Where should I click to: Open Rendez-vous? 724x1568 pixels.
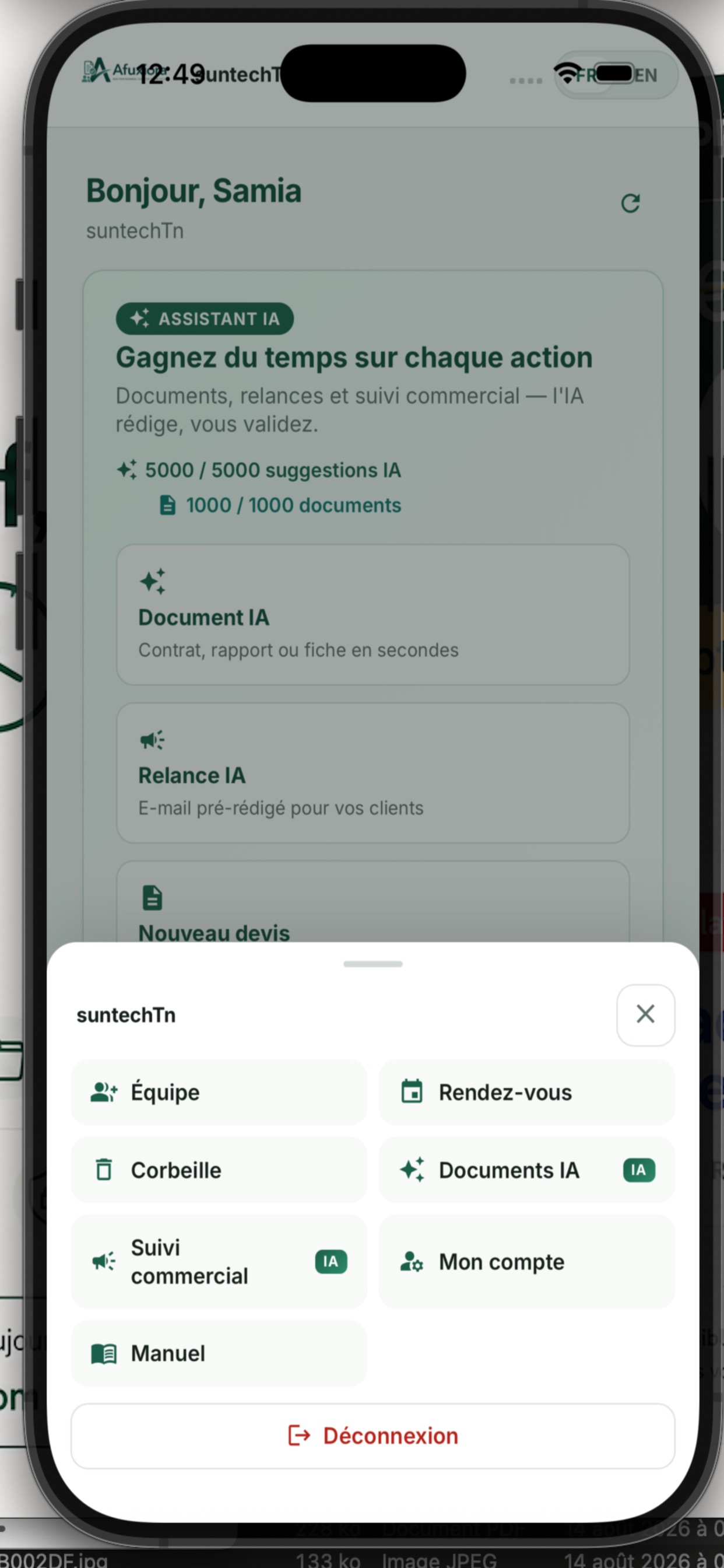(527, 1092)
